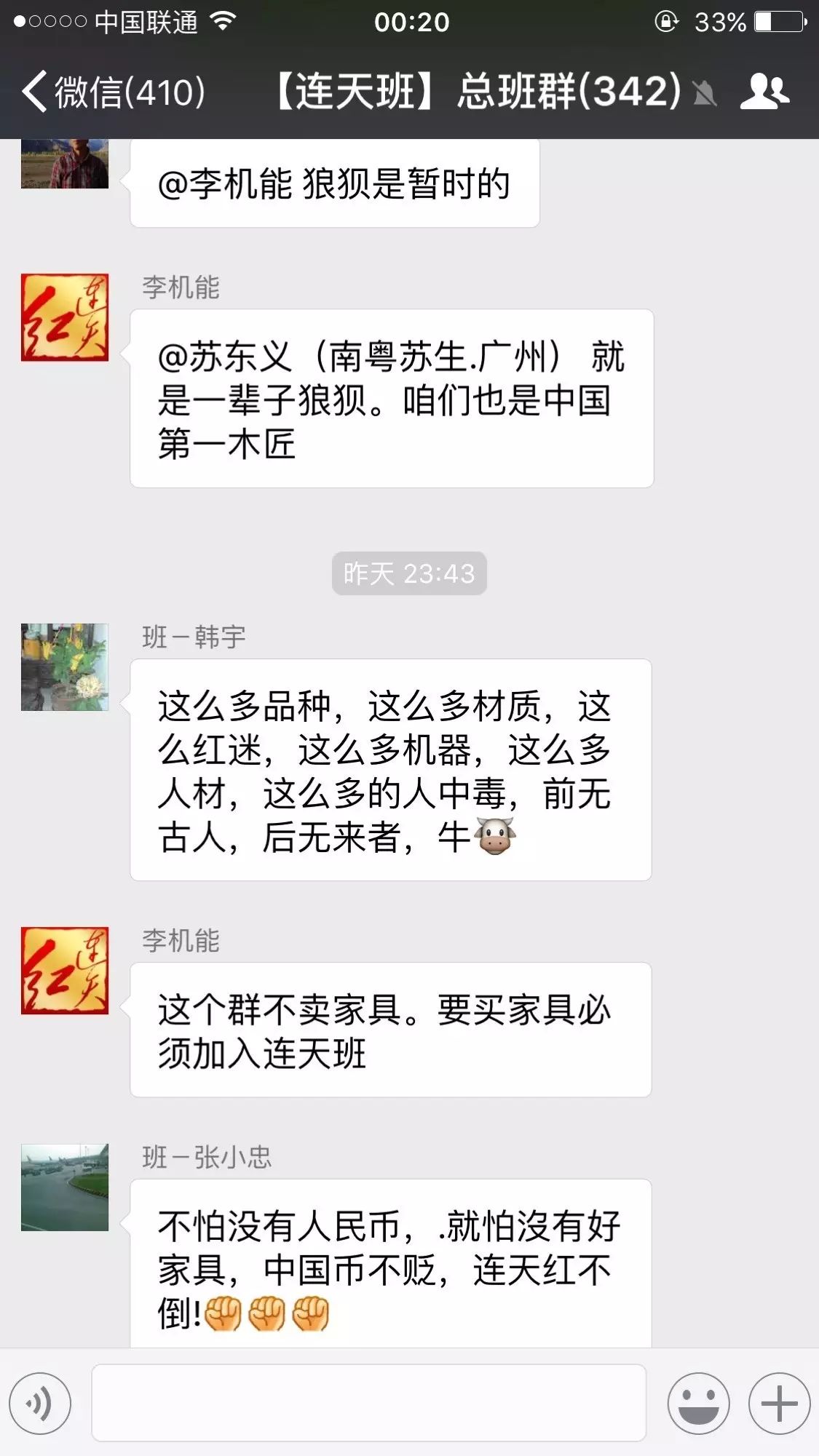Open 班一韩宇's profile avatar
Screen dimensions: 819x1456
pos(65,667)
